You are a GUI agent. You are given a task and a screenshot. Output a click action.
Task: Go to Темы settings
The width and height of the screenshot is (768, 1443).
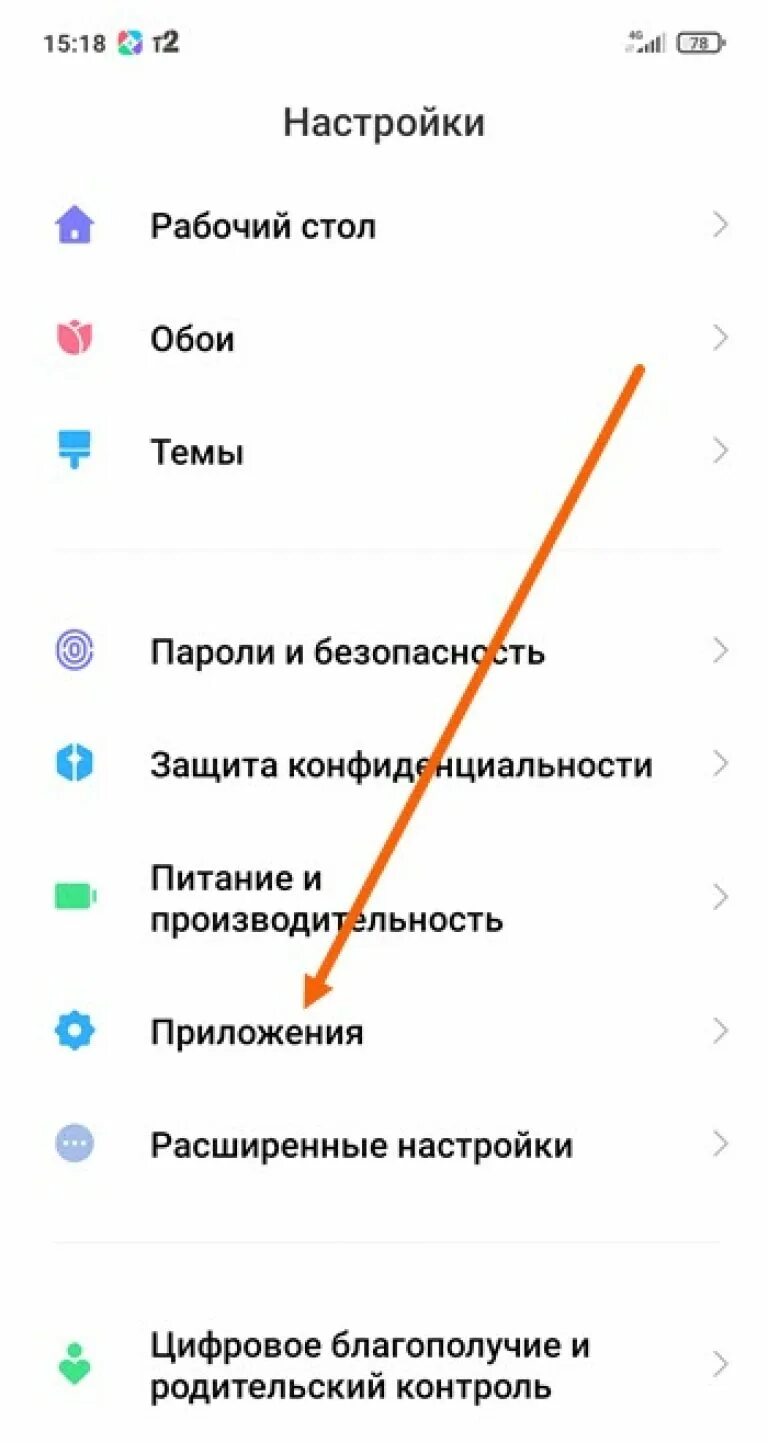197,452
